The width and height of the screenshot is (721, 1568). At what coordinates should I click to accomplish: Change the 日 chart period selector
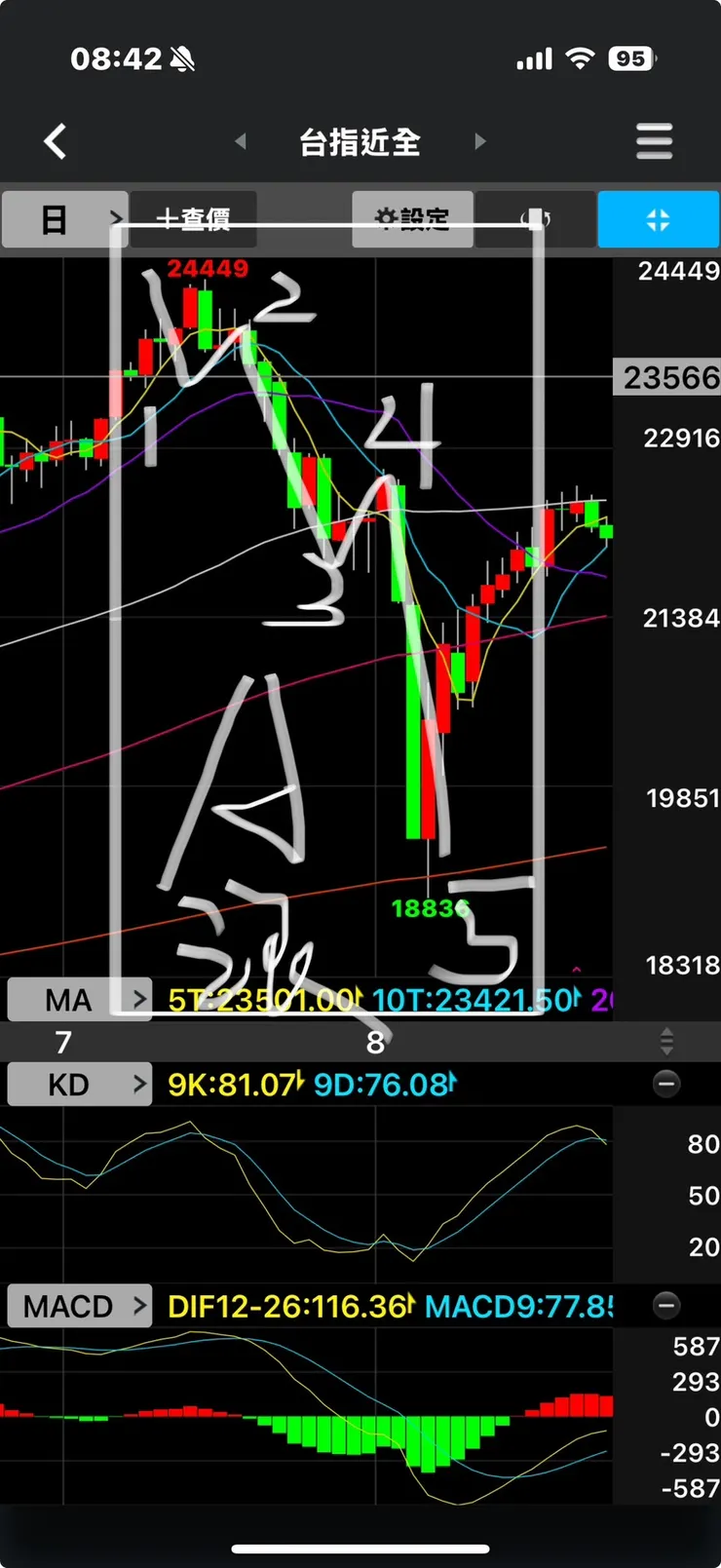pos(64,219)
